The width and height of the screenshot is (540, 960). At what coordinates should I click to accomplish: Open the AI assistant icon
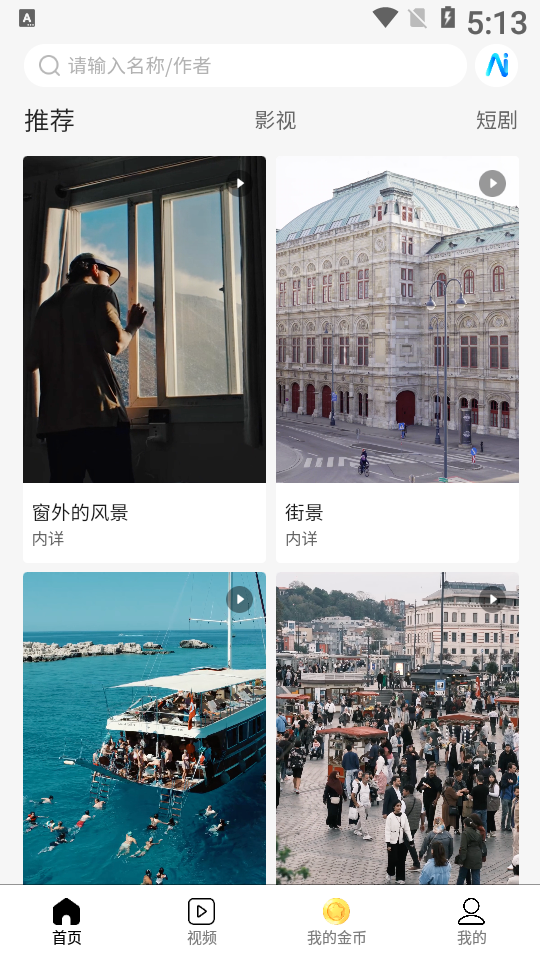coord(497,66)
